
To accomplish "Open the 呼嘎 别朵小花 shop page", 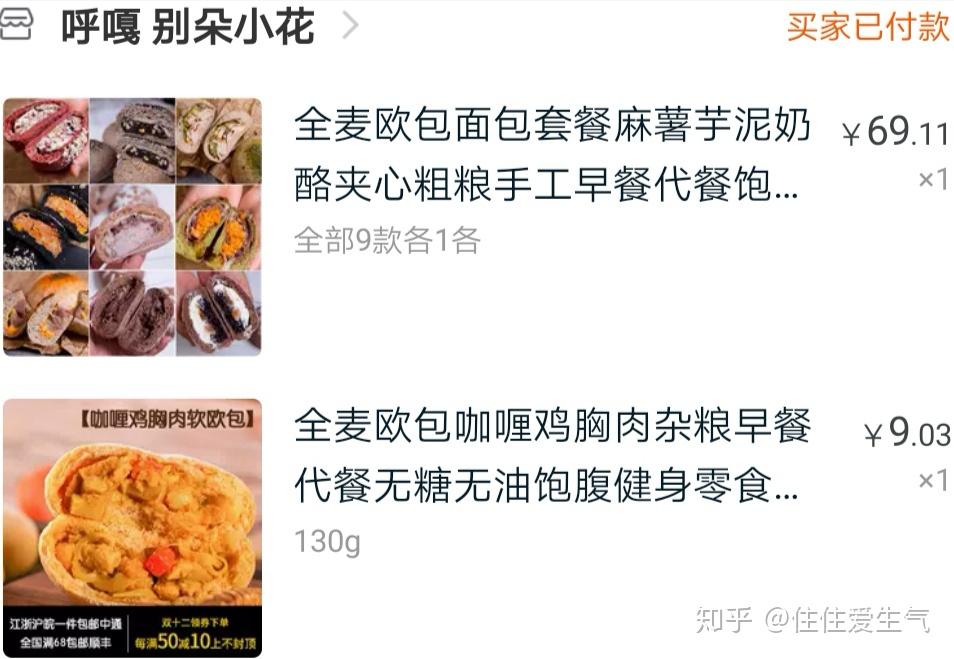I will click(x=188, y=27).
